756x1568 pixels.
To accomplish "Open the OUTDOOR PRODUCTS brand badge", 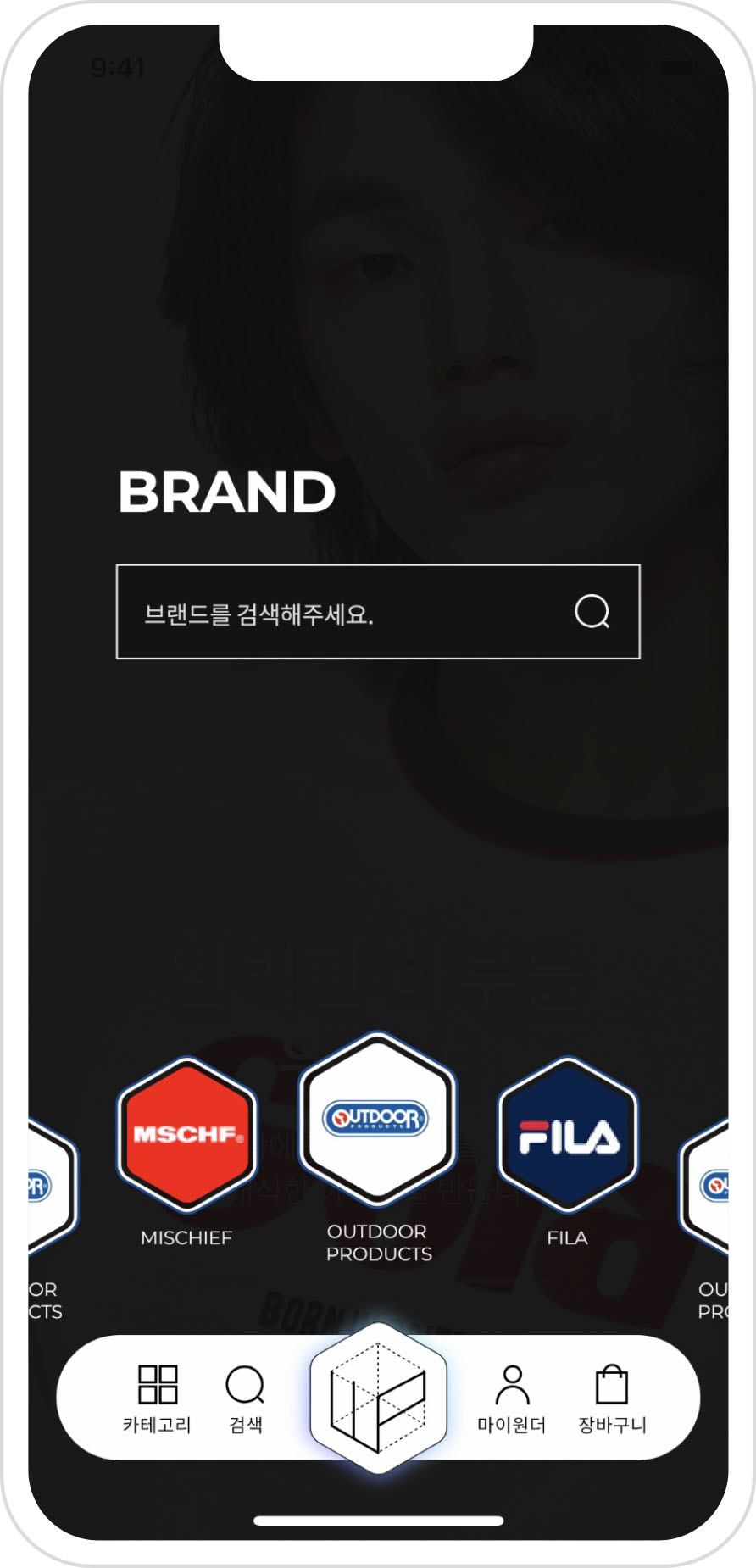I will [x=377, y=1120].
